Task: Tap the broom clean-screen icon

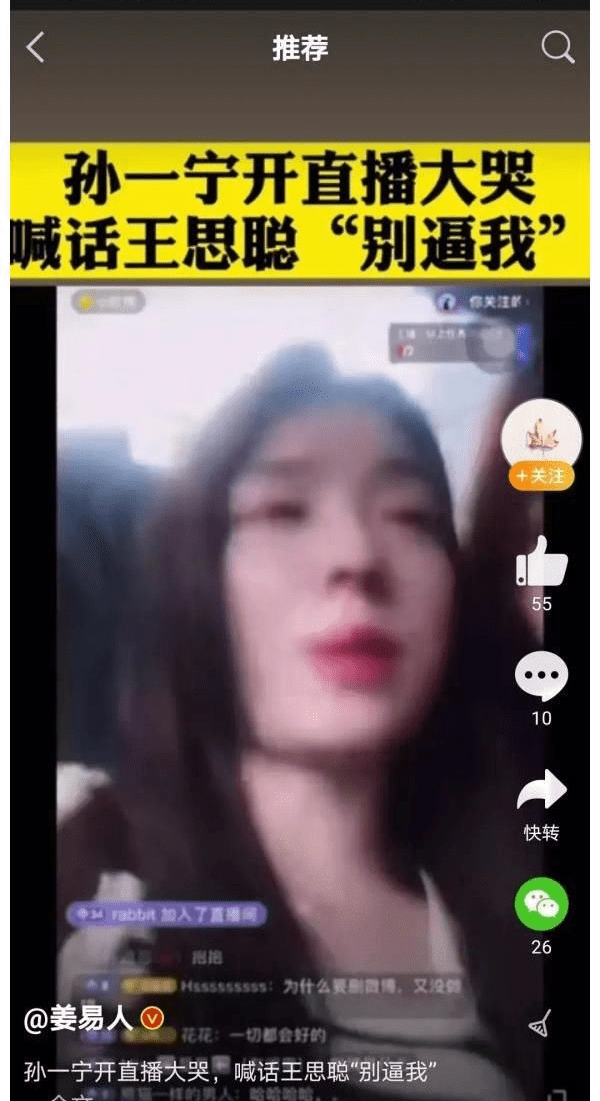Action: pos(541,1023)
